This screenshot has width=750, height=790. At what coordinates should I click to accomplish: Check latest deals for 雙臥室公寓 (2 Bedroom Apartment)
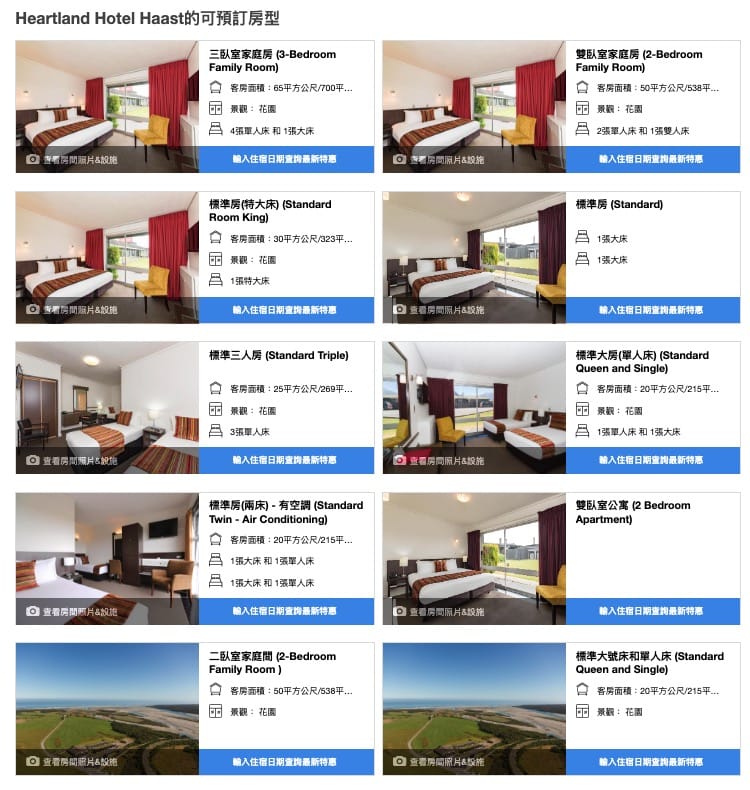pos(652,611)
